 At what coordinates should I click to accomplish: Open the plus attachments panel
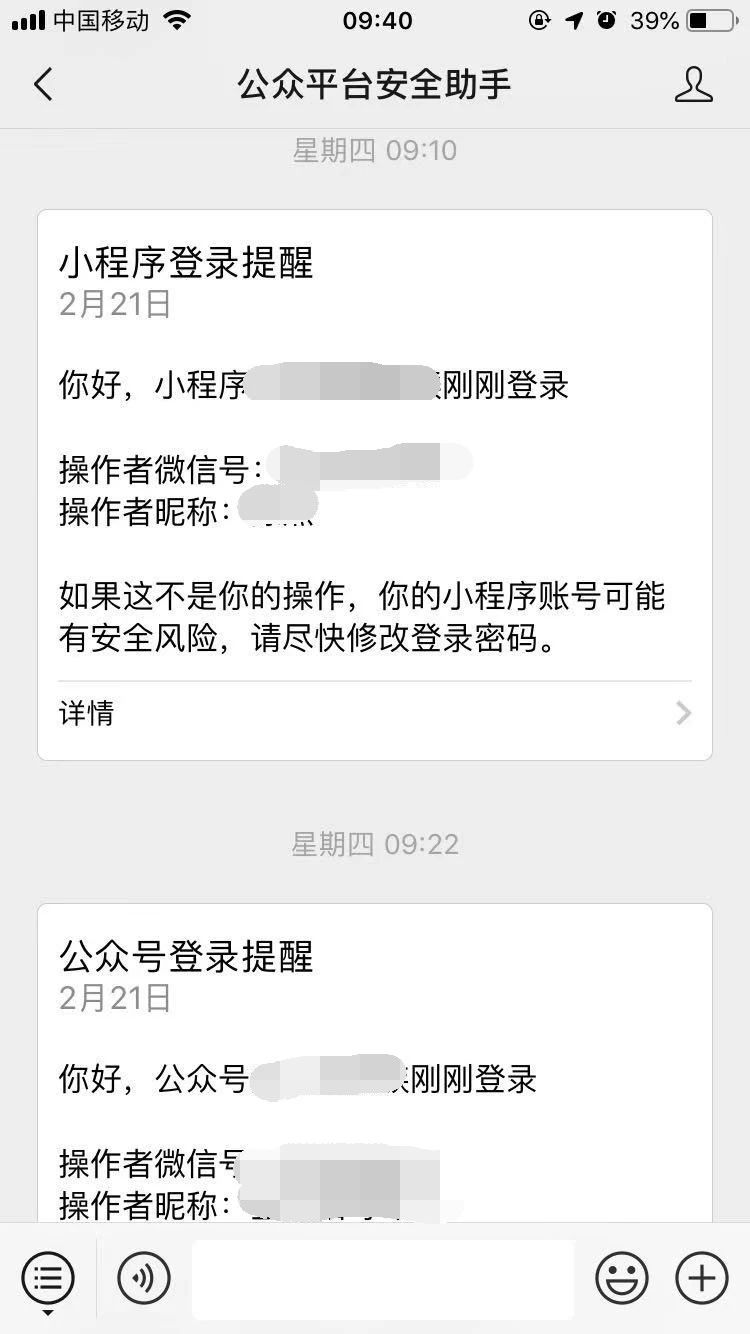(702, 1278)
